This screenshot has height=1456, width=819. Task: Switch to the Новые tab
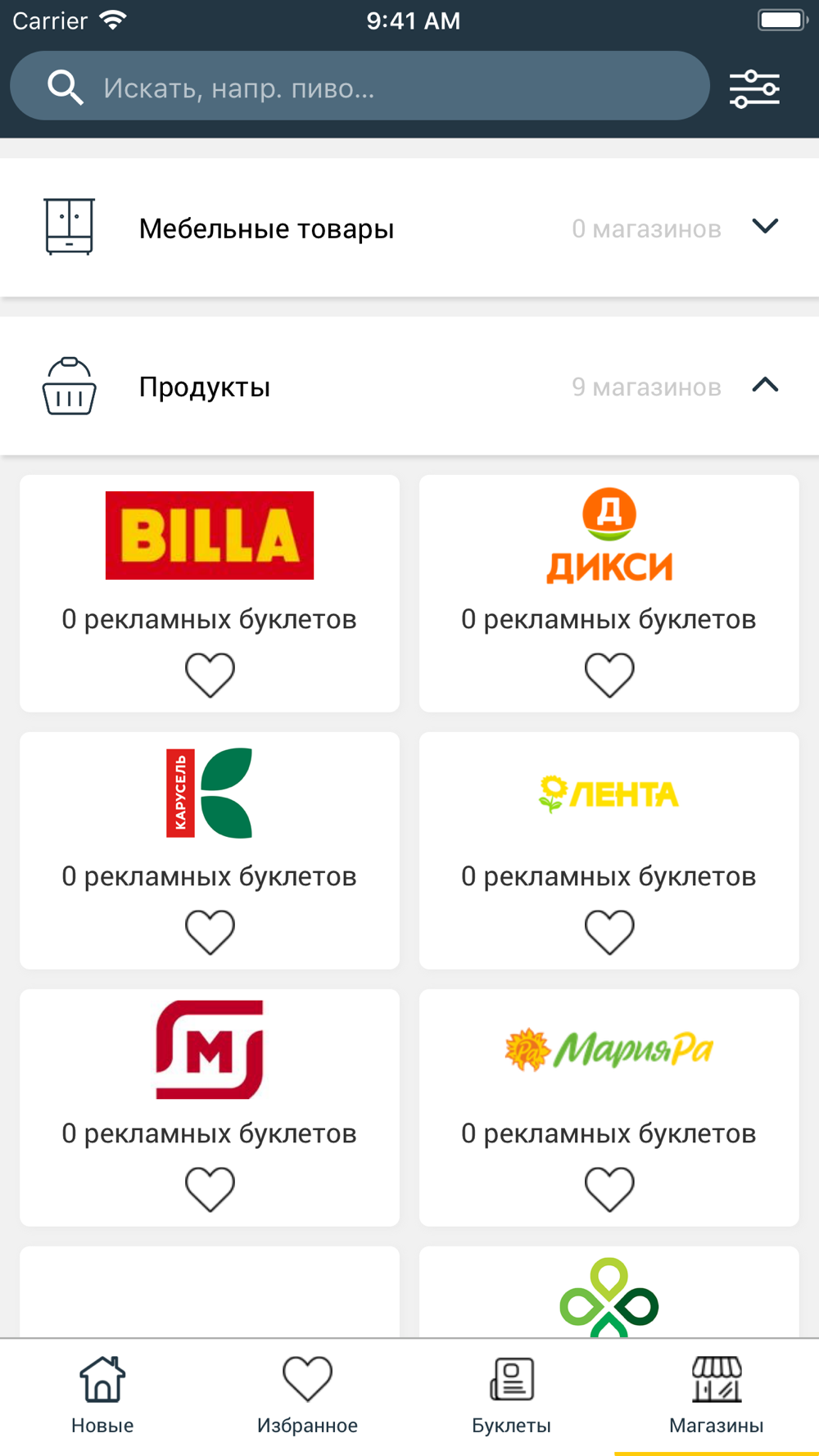[x=102, y=1396]
